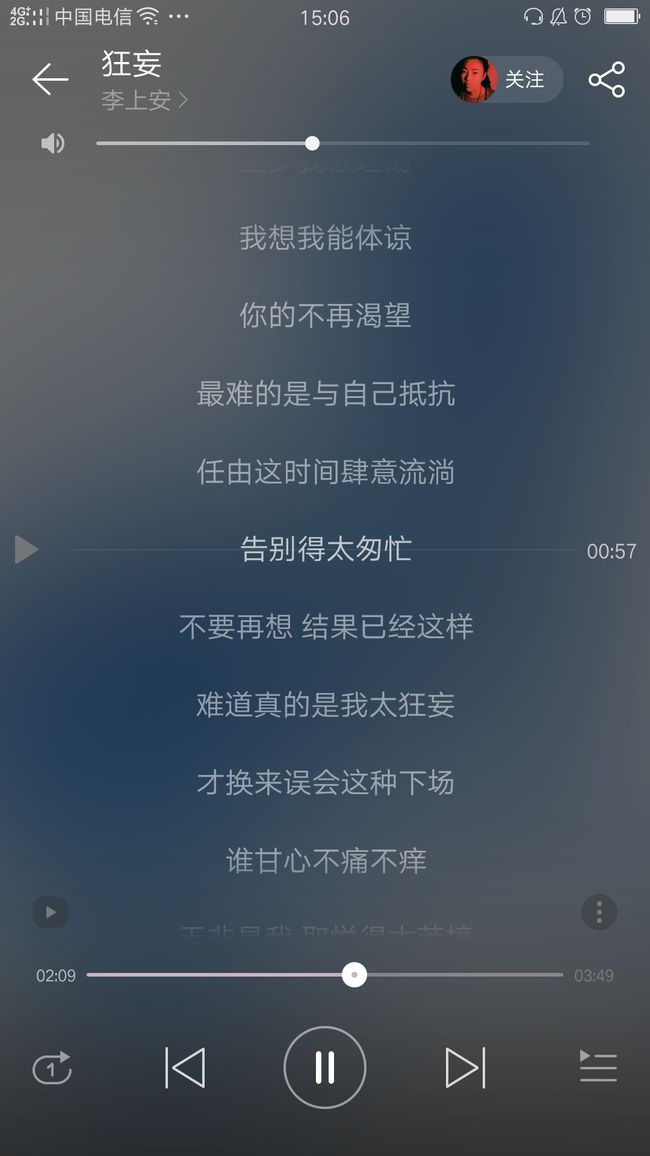Open the three-dot lyrics options
650x1156 pixels.
pos(599,912)
